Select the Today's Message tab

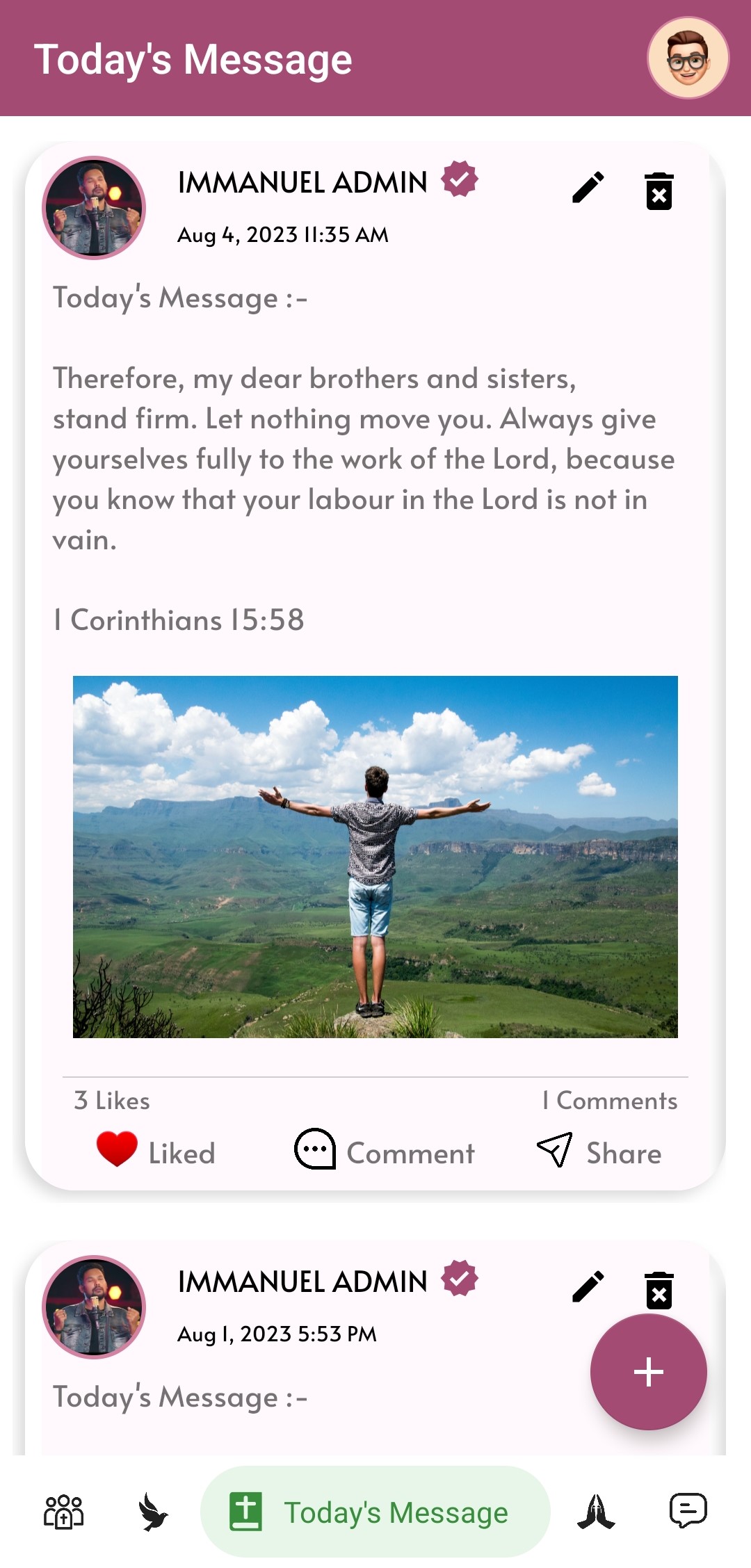375,1512
